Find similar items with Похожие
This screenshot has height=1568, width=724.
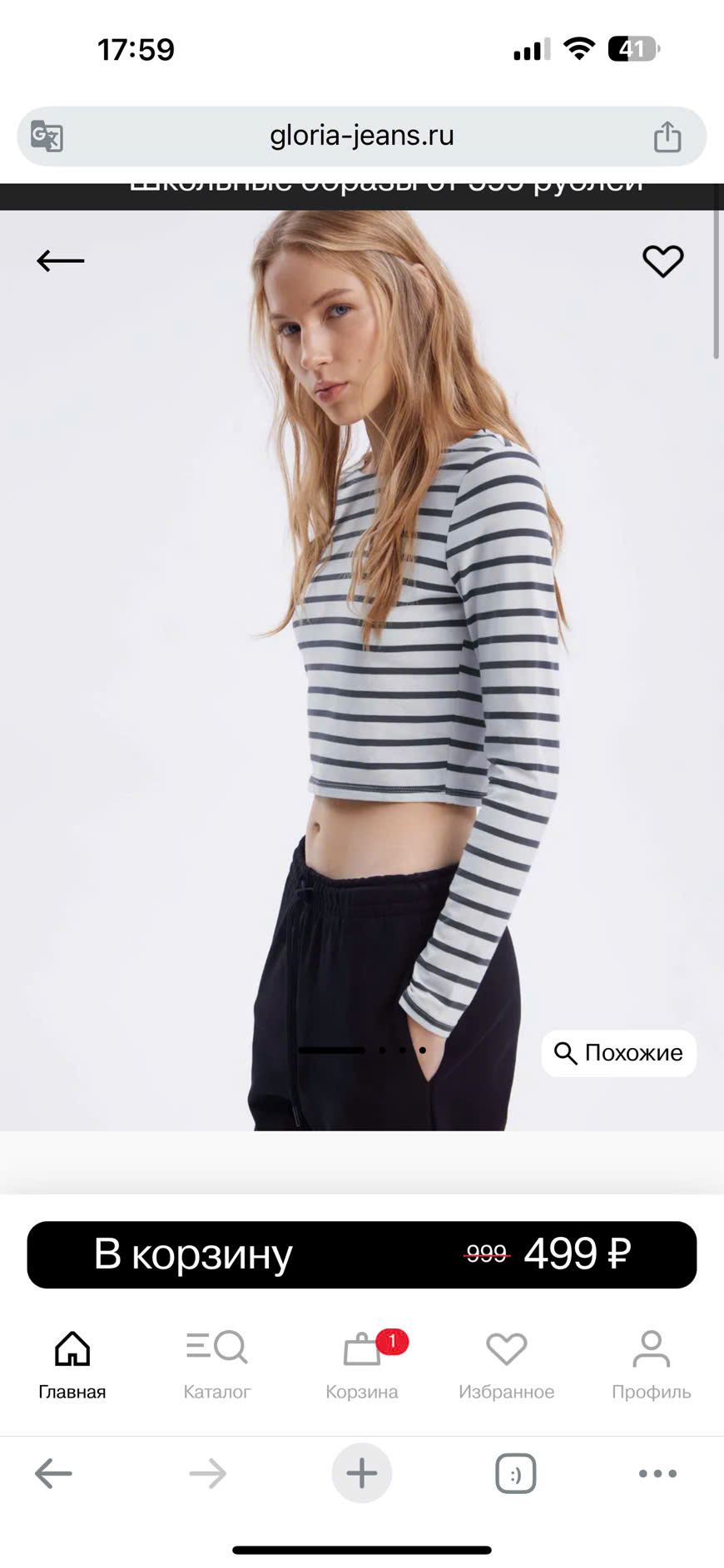click(x=618, y=1053)
